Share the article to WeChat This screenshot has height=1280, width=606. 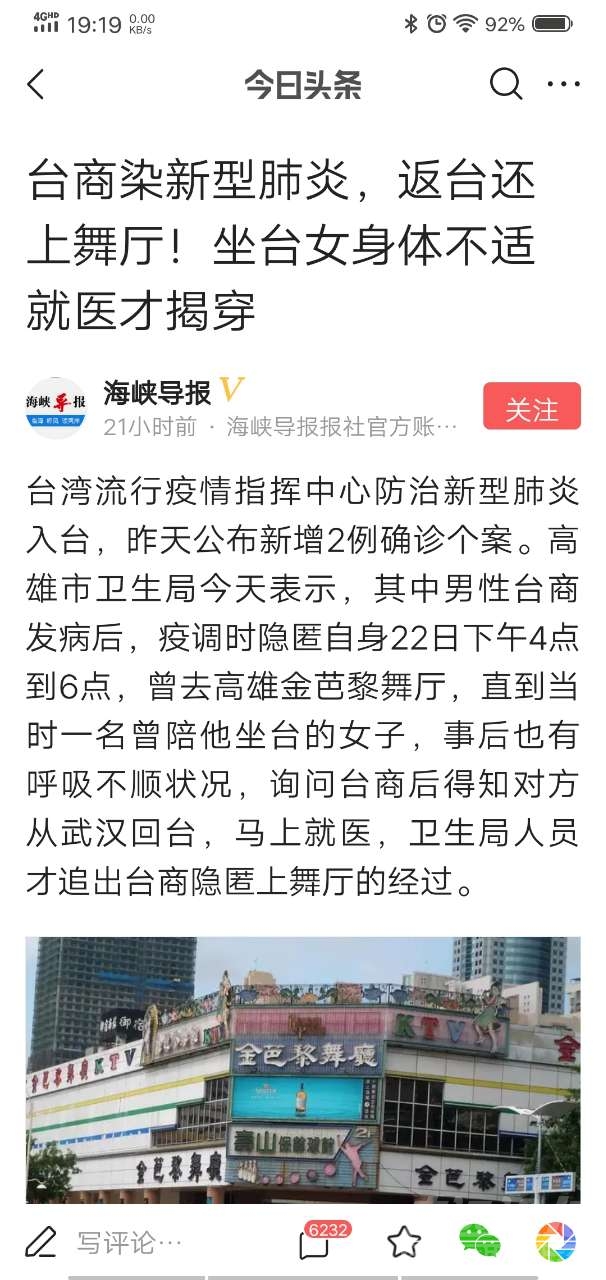480,1242
